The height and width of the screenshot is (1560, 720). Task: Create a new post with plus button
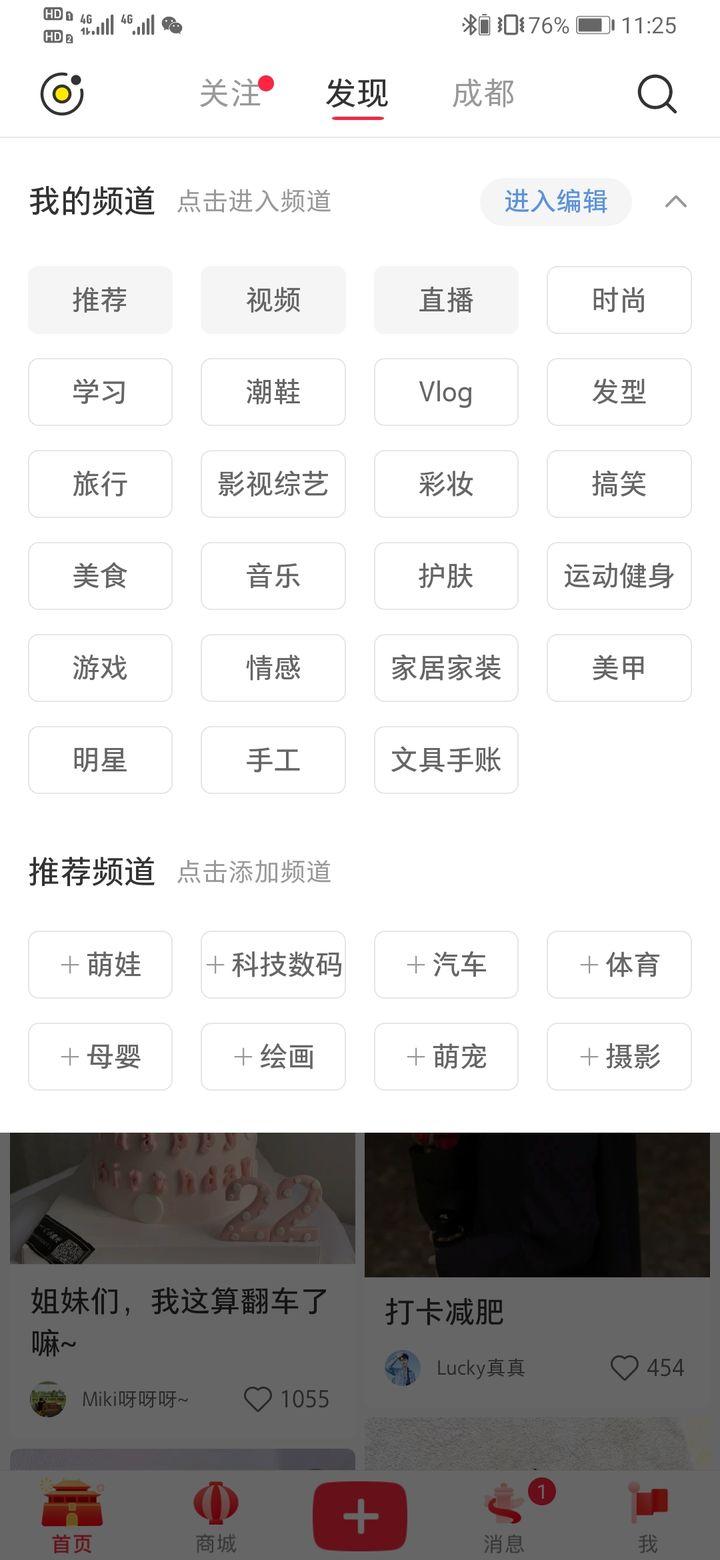(x=360, y=1517)
